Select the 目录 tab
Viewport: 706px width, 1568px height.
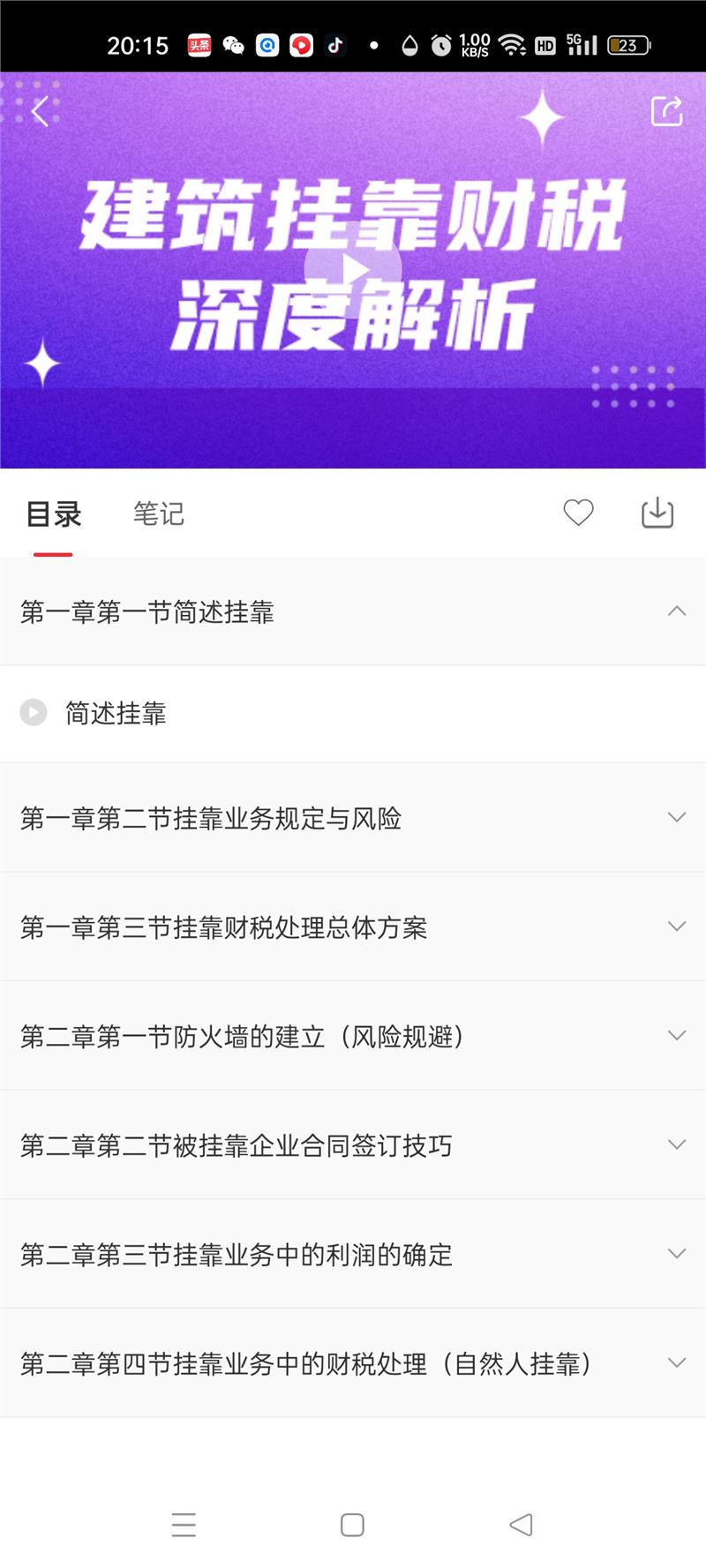pos(54,514)
